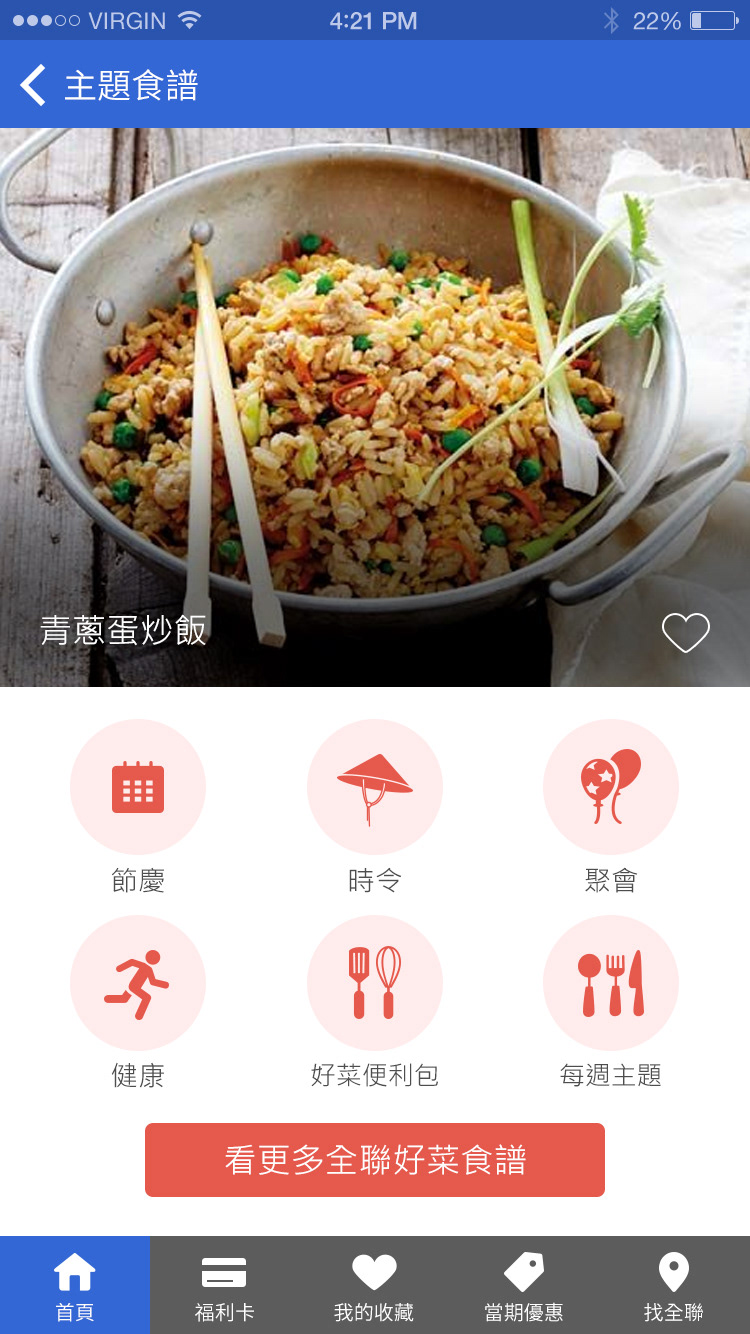
Task: Go back from 主題食譜
Action: point(34,85)
